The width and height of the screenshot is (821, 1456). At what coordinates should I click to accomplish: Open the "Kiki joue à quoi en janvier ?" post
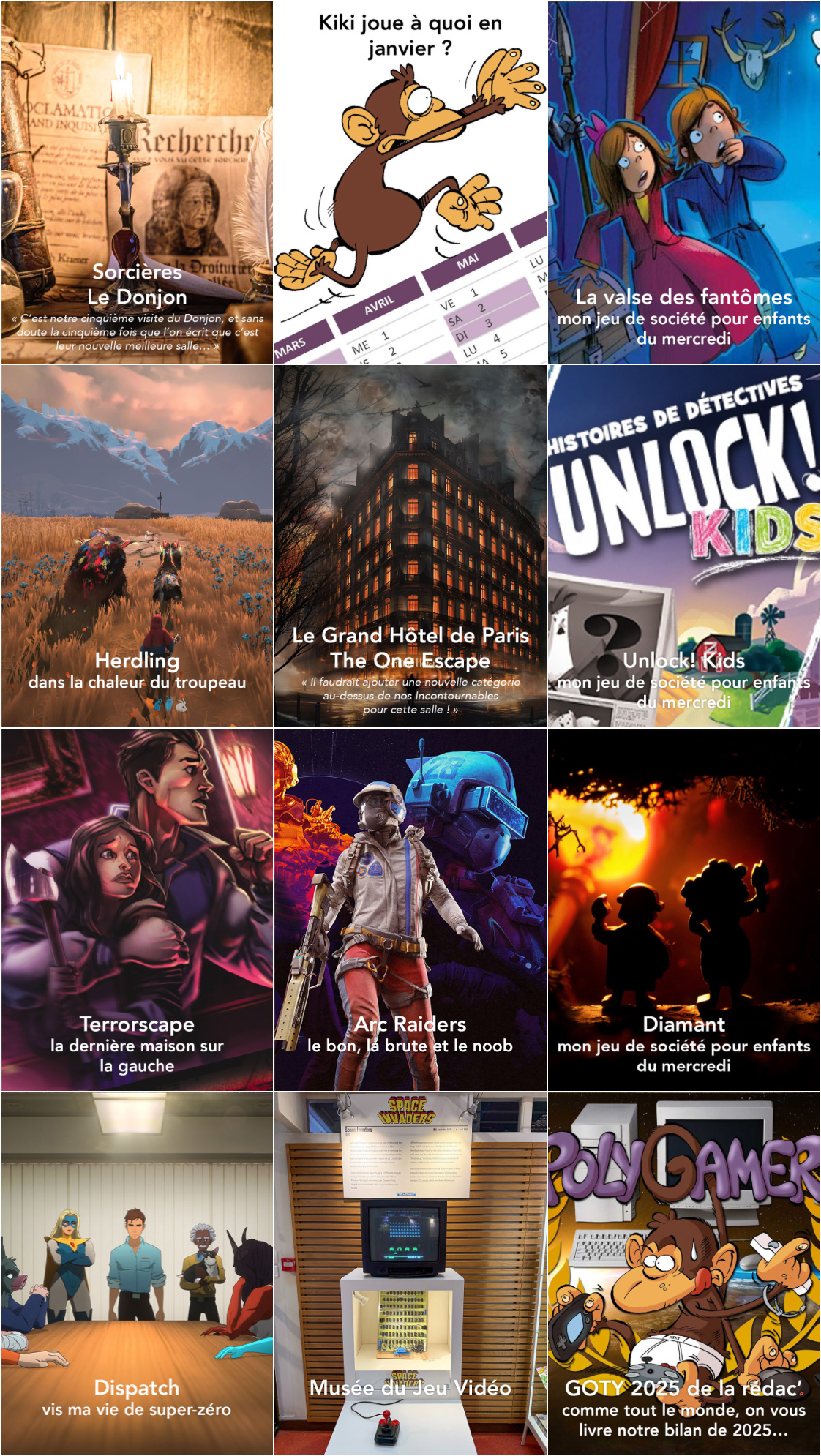pyautogui.click(x=410, y=183)
